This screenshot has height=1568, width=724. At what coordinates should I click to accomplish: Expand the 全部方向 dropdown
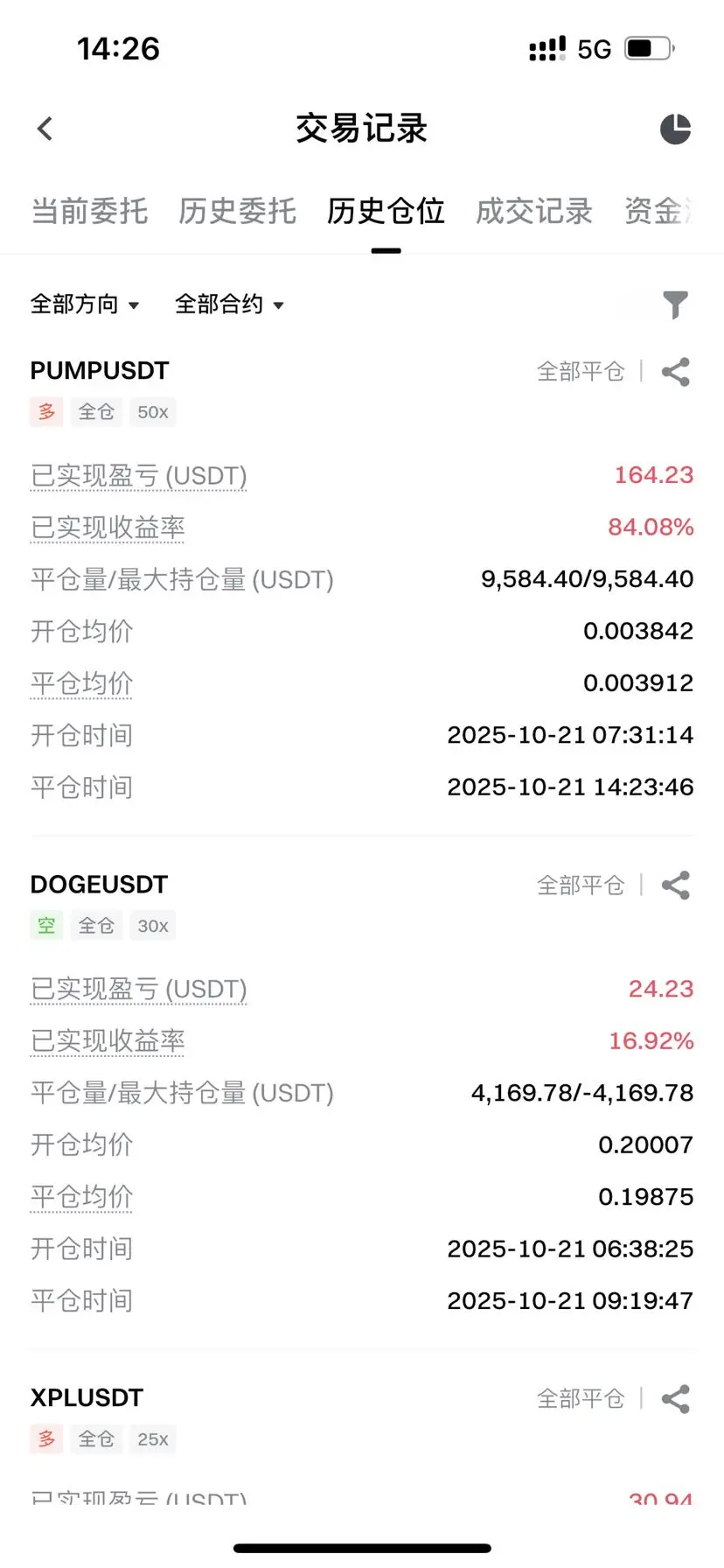click(85, 304)
